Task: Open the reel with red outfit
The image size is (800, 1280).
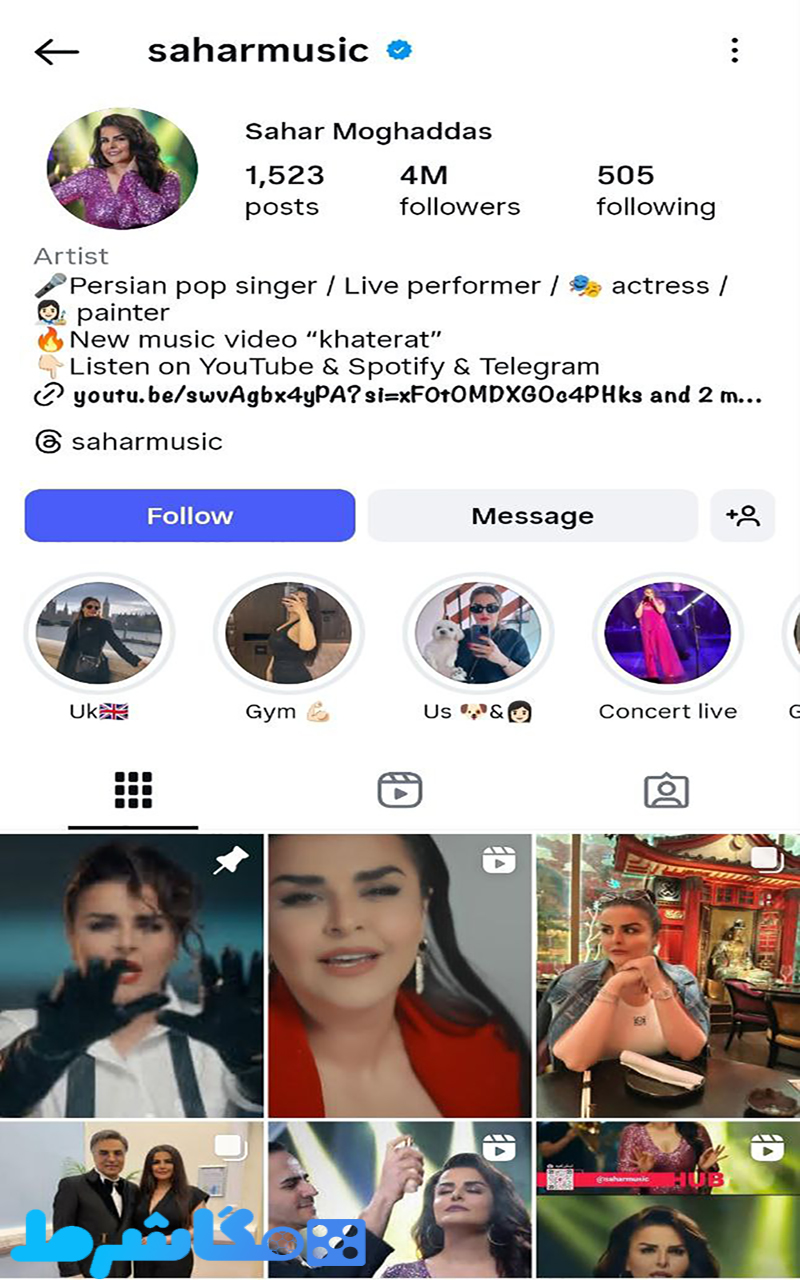Action: pyautogui.click(x=399, y=976)
